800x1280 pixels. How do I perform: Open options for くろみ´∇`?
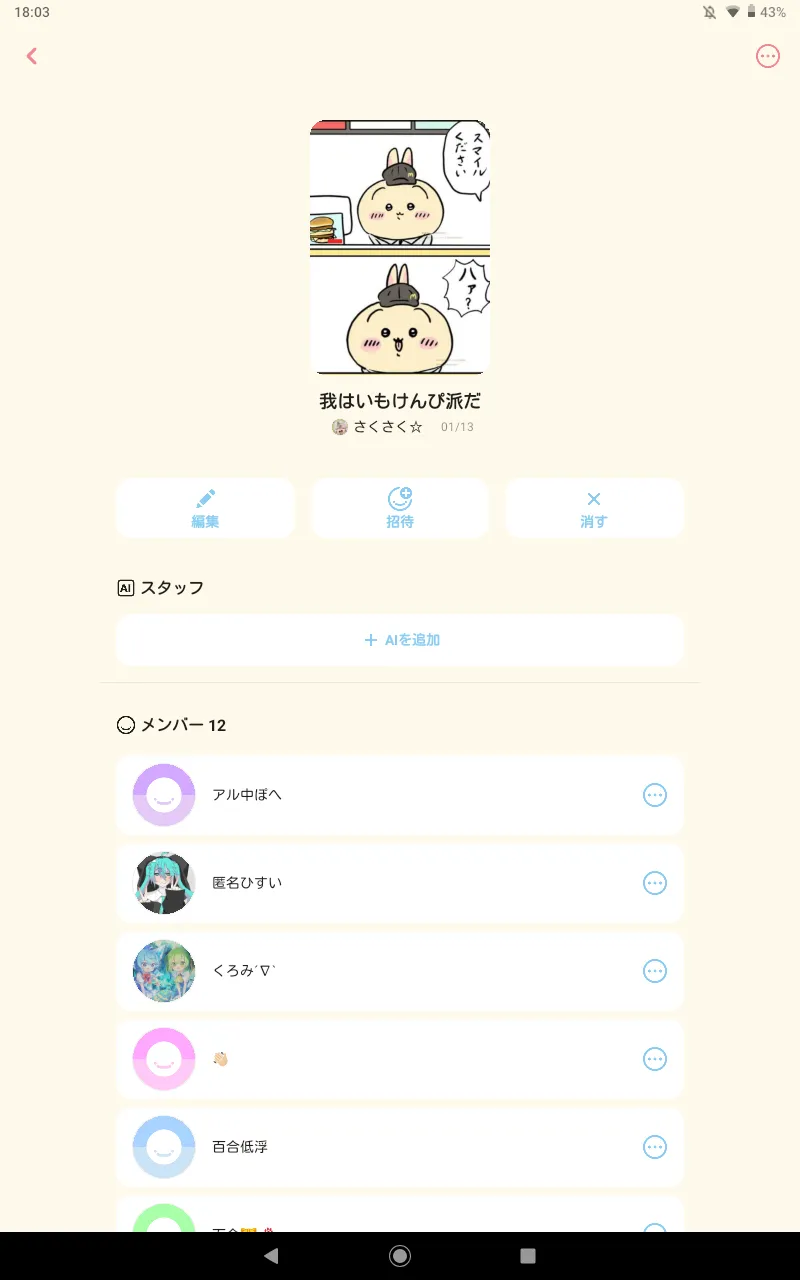[655, 971]
